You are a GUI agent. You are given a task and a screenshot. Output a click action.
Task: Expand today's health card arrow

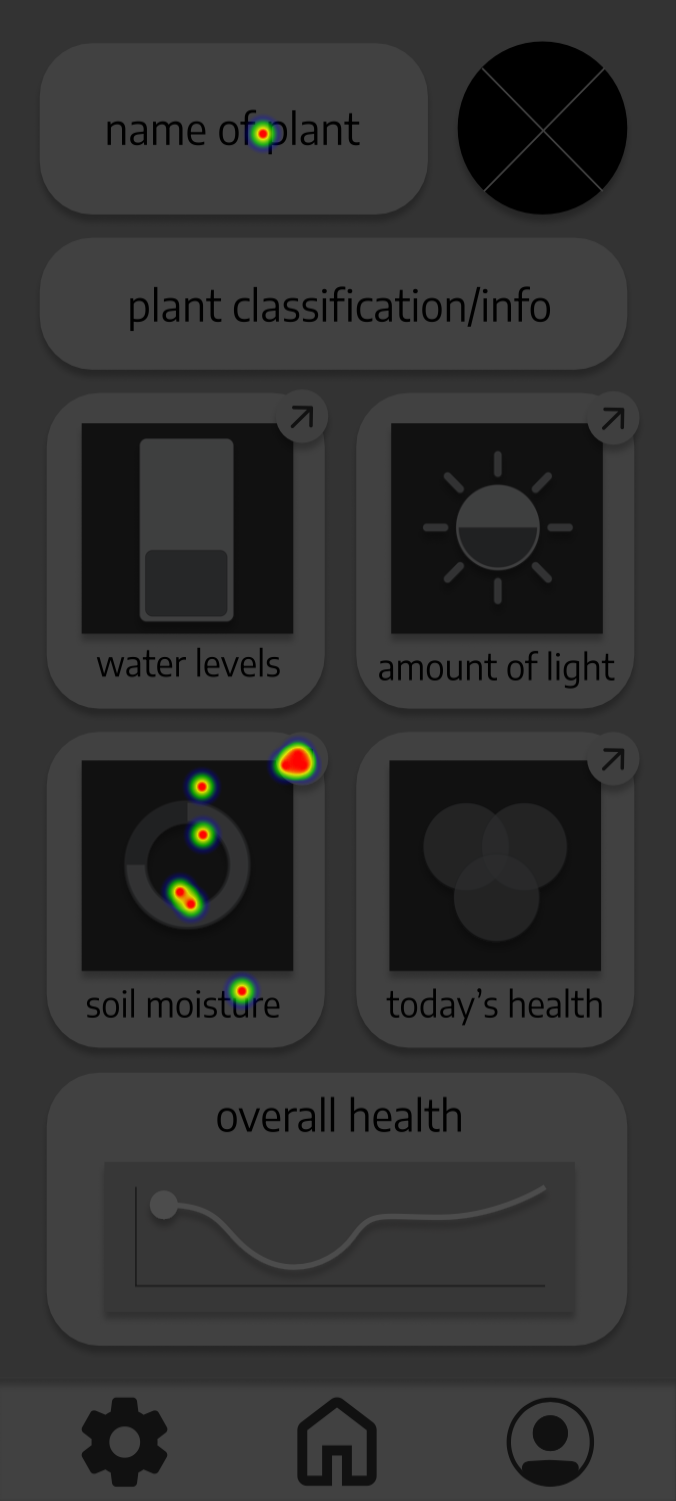tap(613, 760)
